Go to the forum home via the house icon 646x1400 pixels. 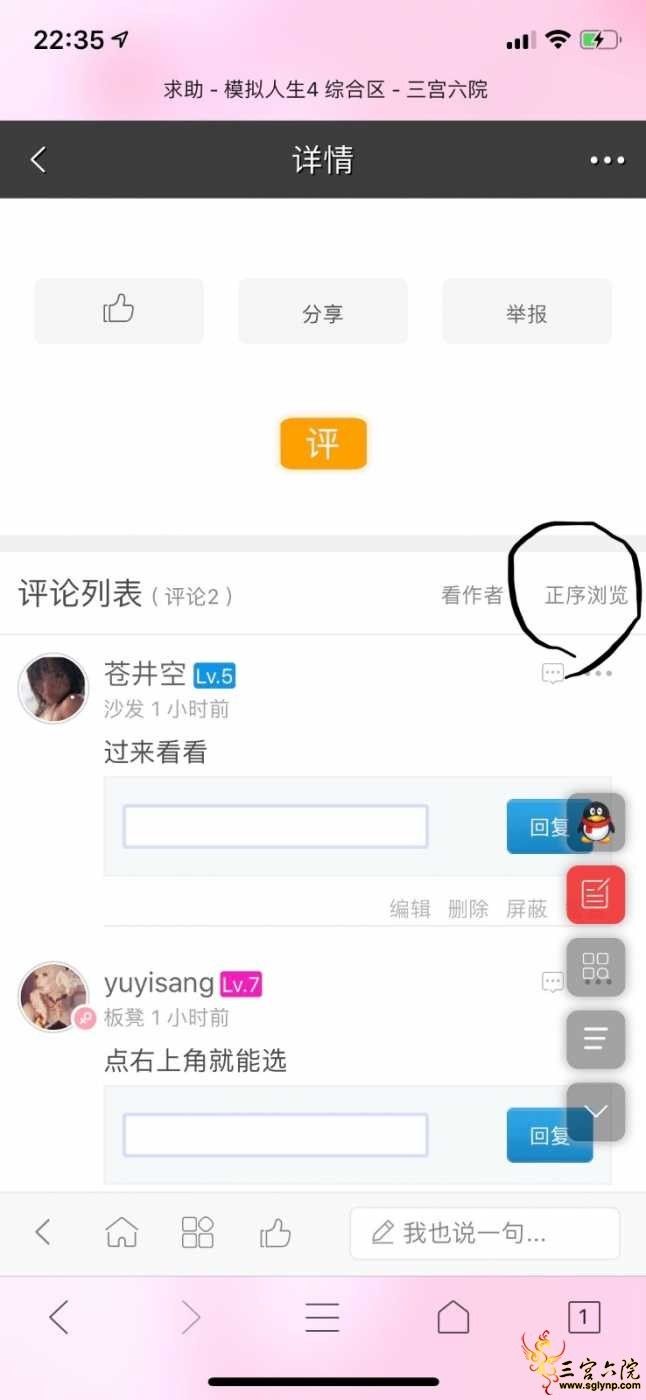[121, 1232]
